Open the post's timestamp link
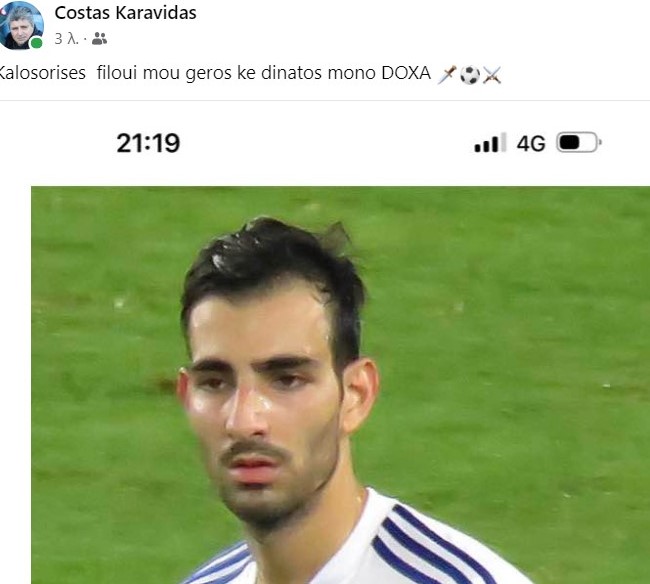 (x=66, y=39)
